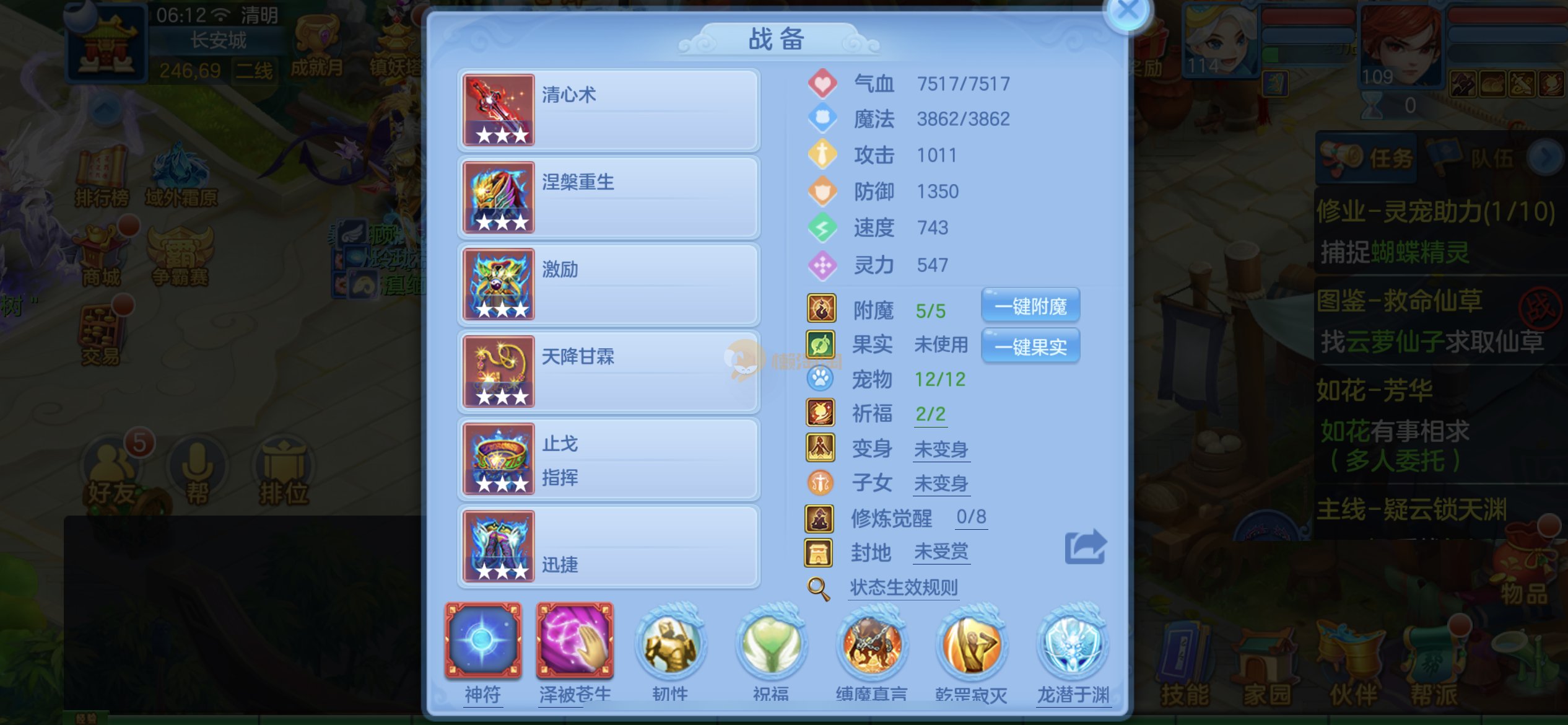
Task: Open the 迅捷 equipment slot
Action: (609, 547)
